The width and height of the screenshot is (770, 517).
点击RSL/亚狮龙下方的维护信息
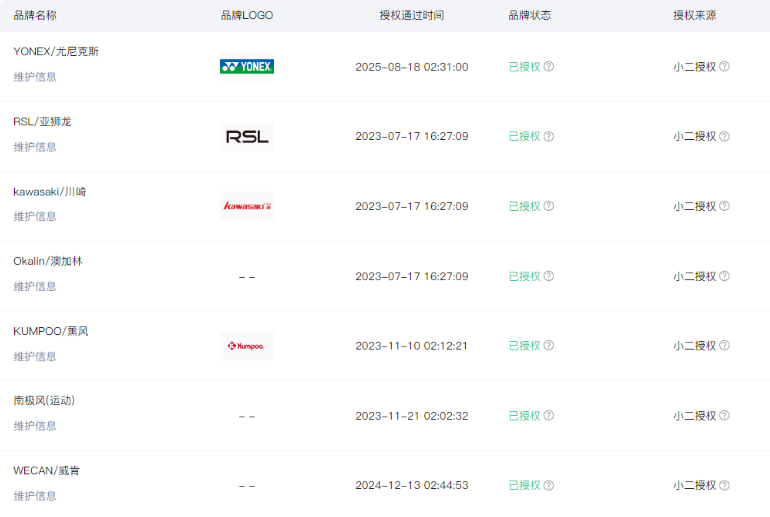35,147
